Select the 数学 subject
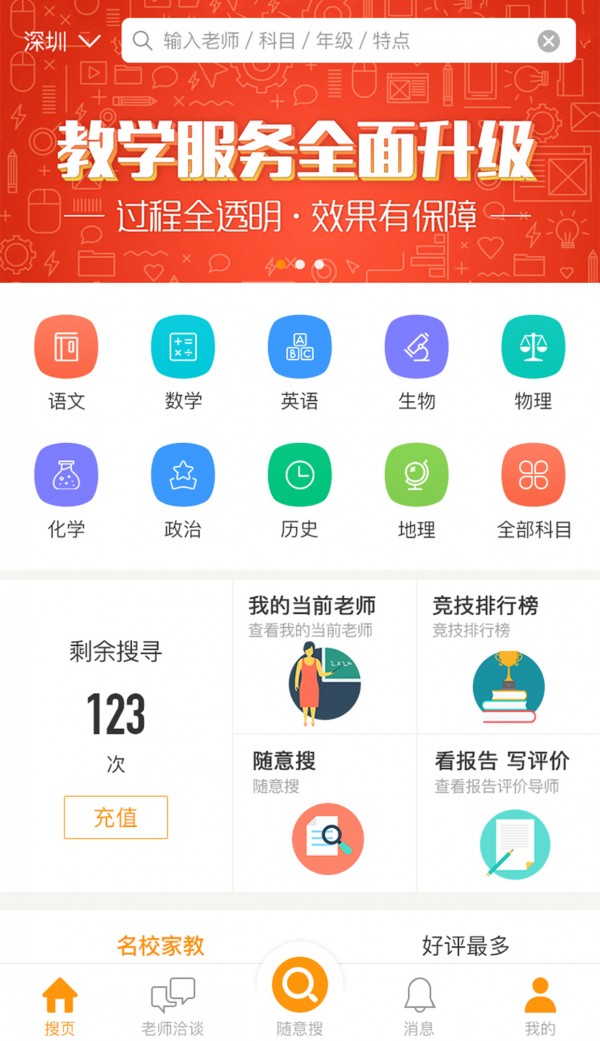This screenshot has width=600, height=1041. [183, 362]
